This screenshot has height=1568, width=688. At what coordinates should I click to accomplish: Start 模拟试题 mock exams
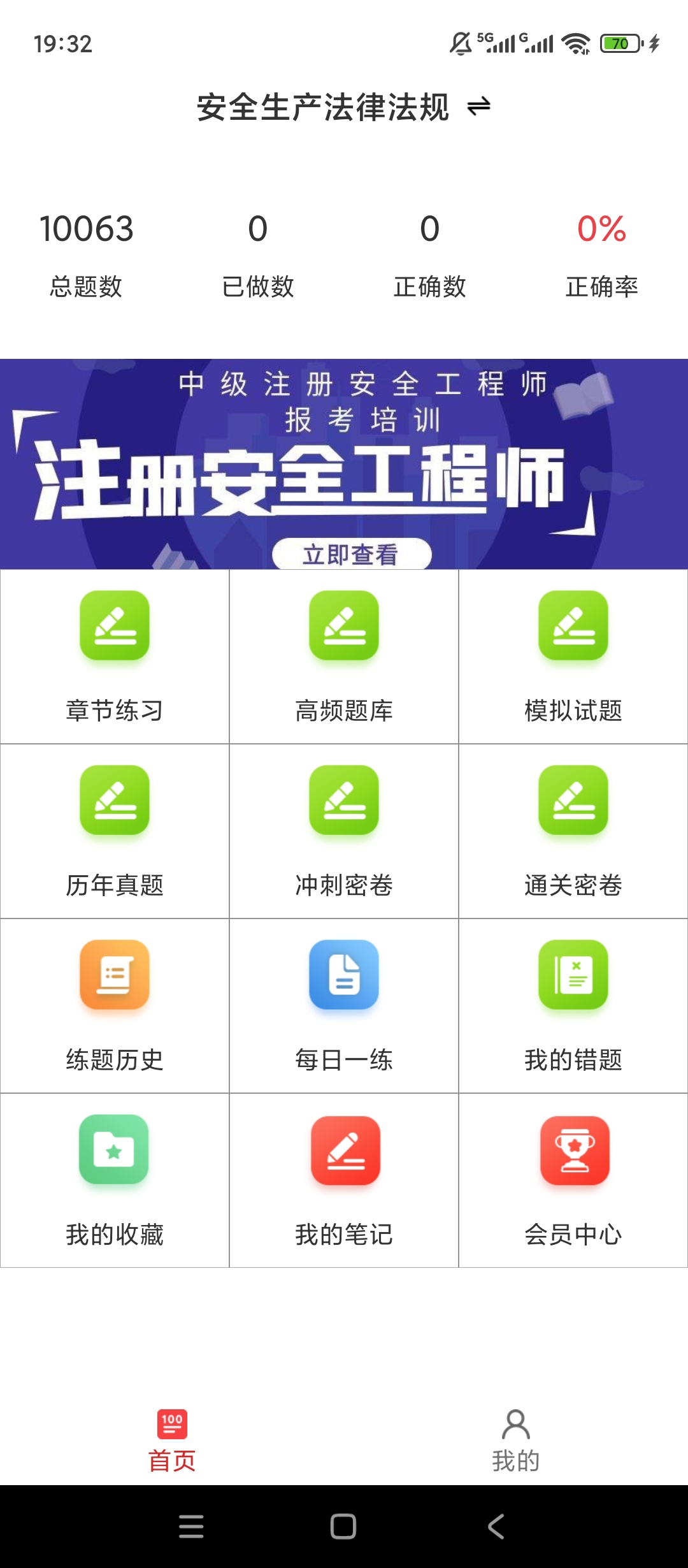(x=573, y=657)
